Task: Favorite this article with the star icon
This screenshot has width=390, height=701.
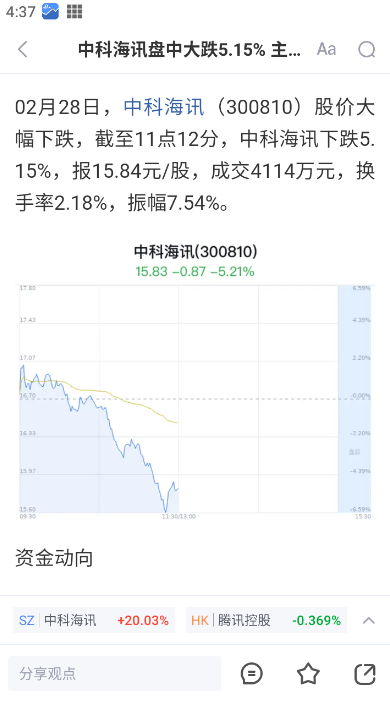Action: (309, 674)
